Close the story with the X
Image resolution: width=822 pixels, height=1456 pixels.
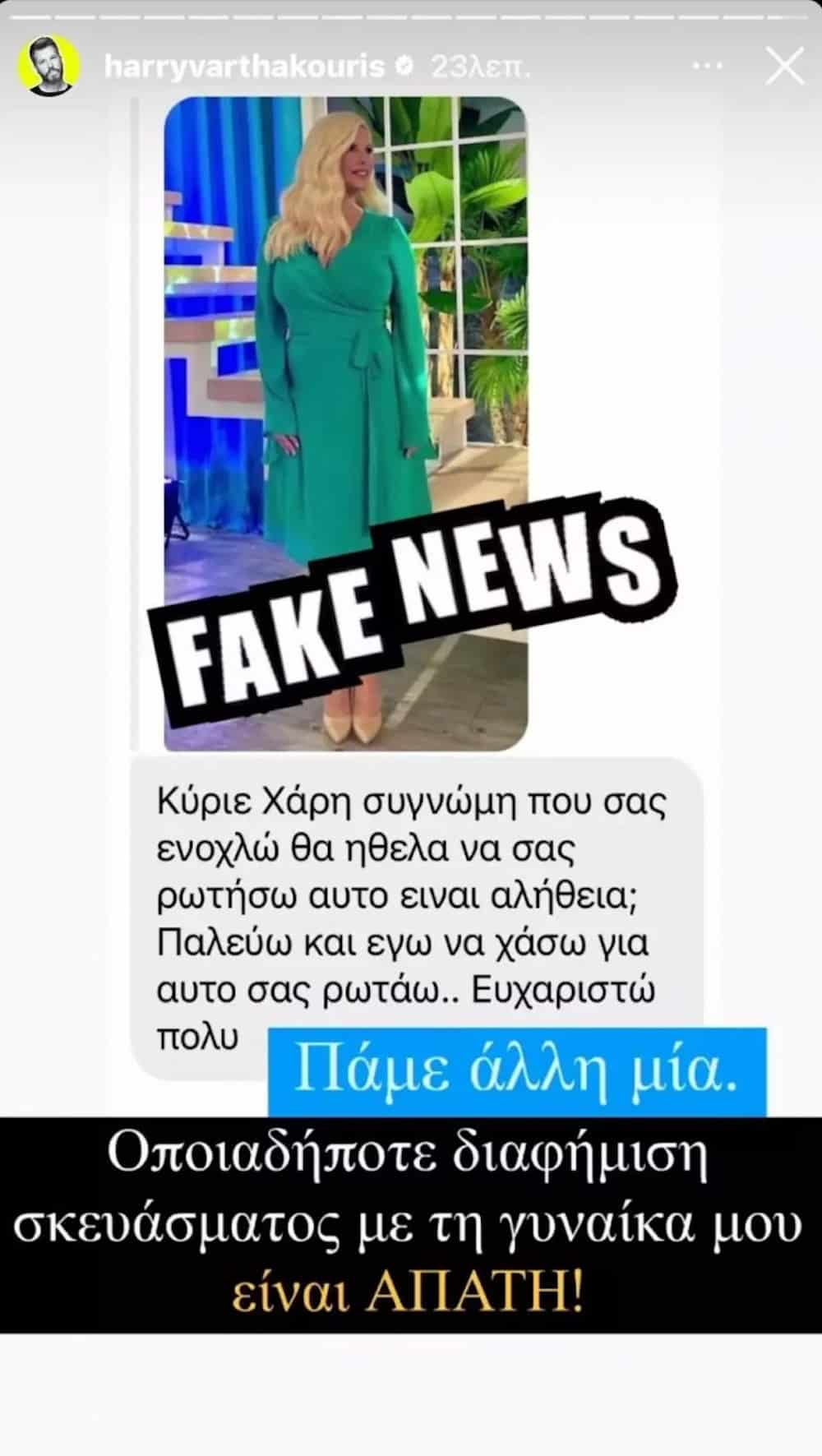click(x=783, y=67)
